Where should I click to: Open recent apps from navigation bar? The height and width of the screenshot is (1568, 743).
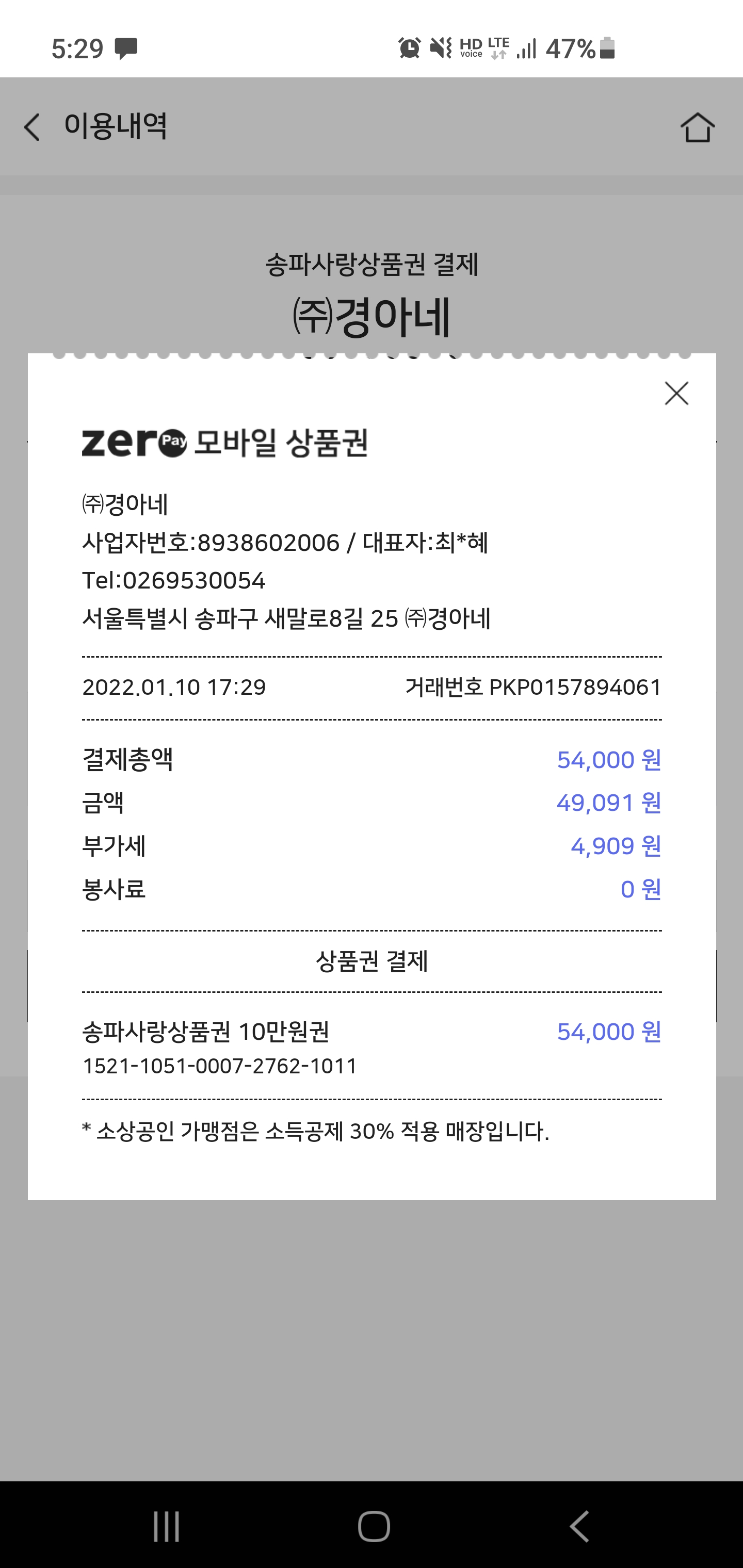tap(166, 1525)
